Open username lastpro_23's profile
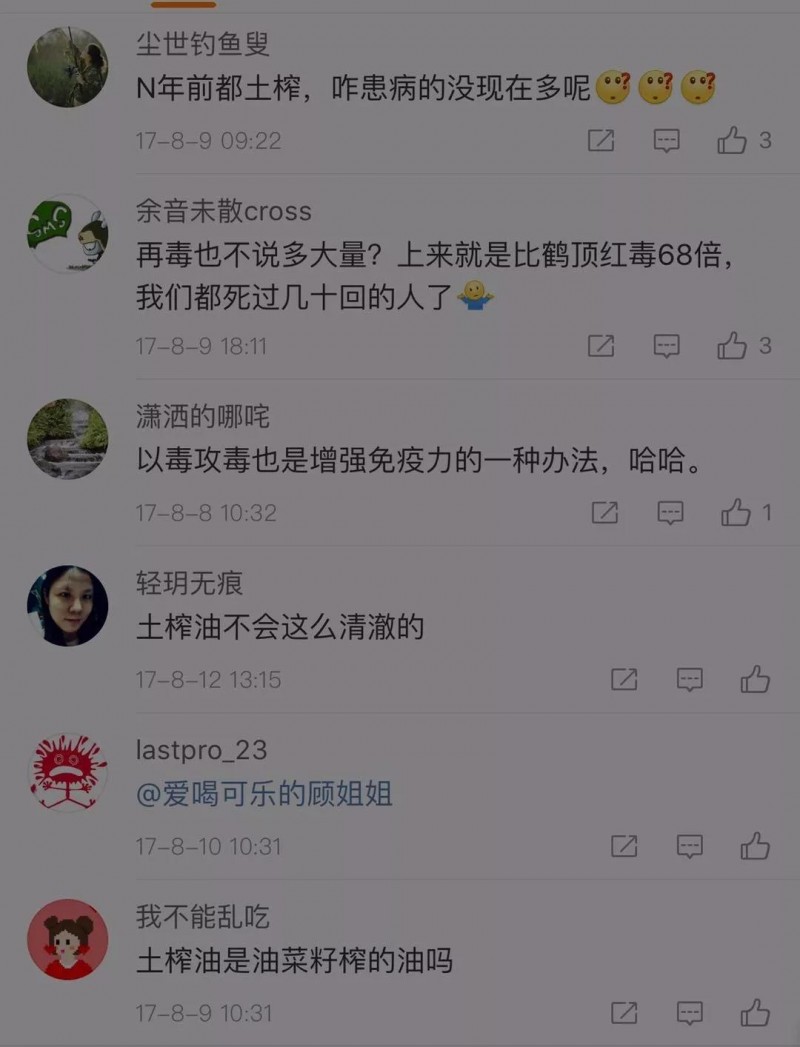 click(201, 749)
